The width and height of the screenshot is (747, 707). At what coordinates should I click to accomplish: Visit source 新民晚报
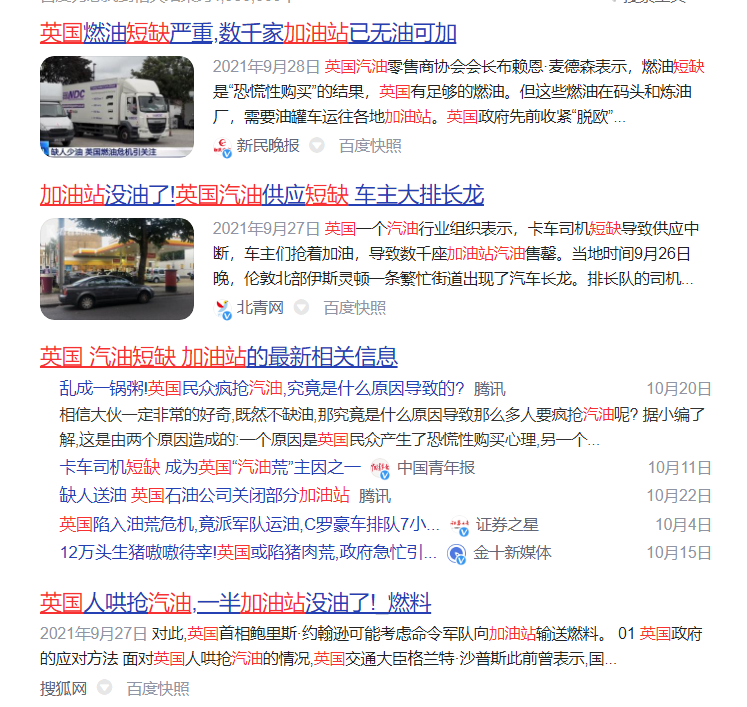pos(267,145)
